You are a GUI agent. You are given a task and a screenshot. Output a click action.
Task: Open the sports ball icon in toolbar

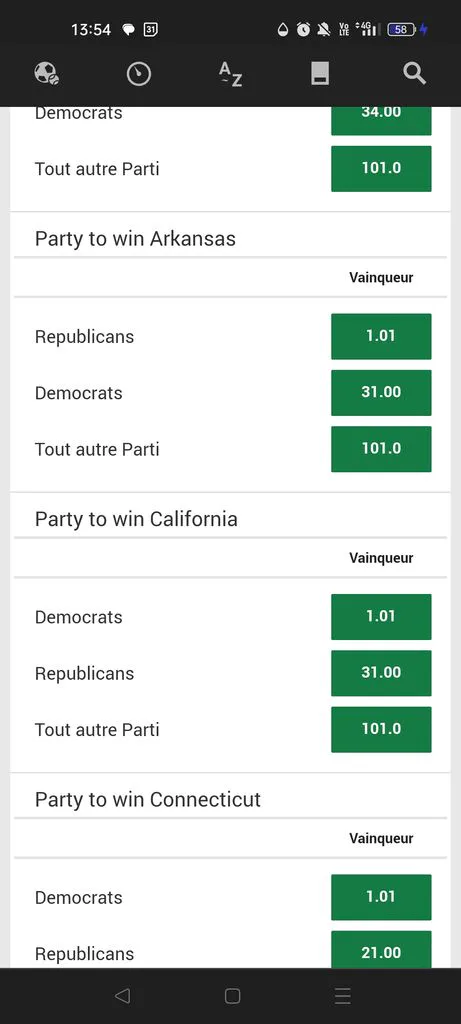[x=46, y=73]
